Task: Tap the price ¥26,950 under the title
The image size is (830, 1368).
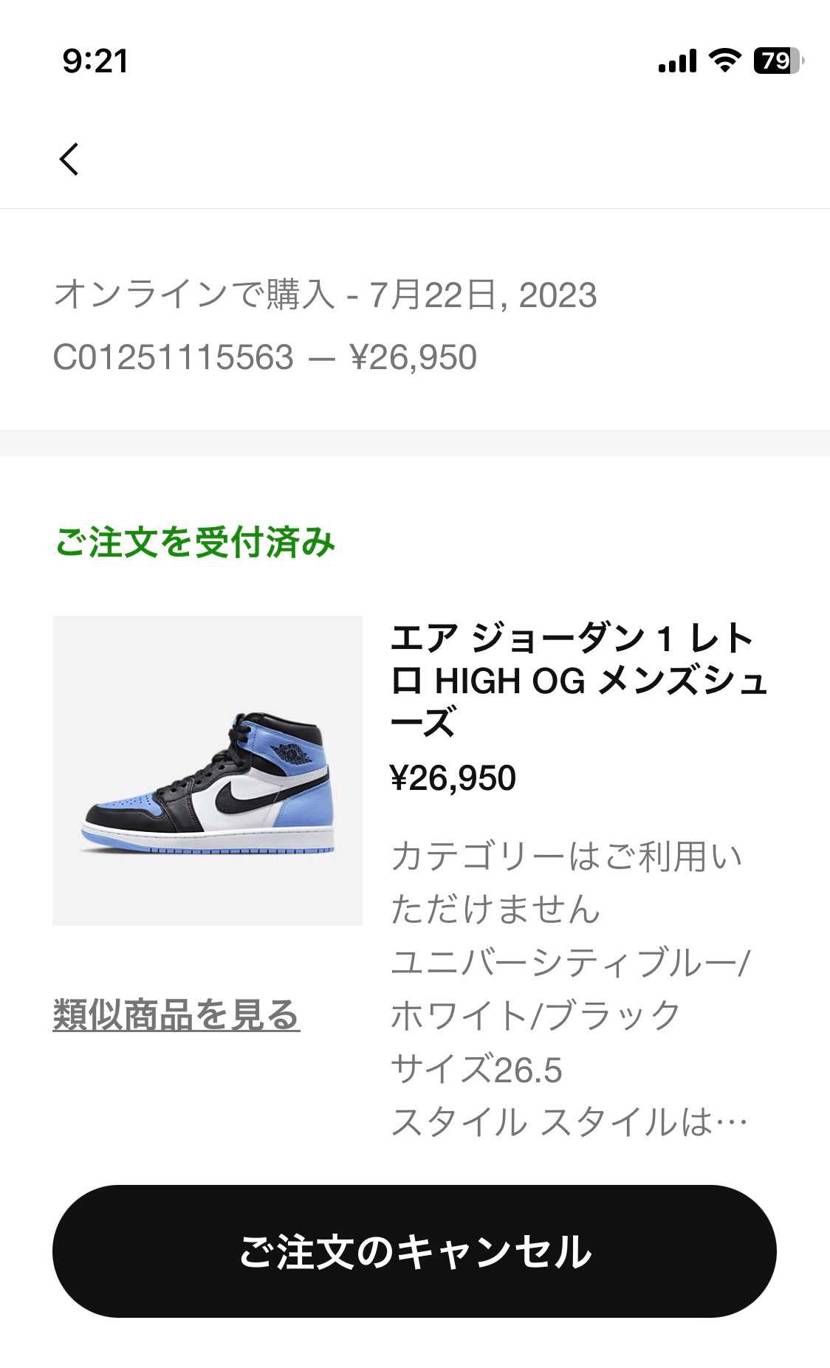Action: click(450, 778)
